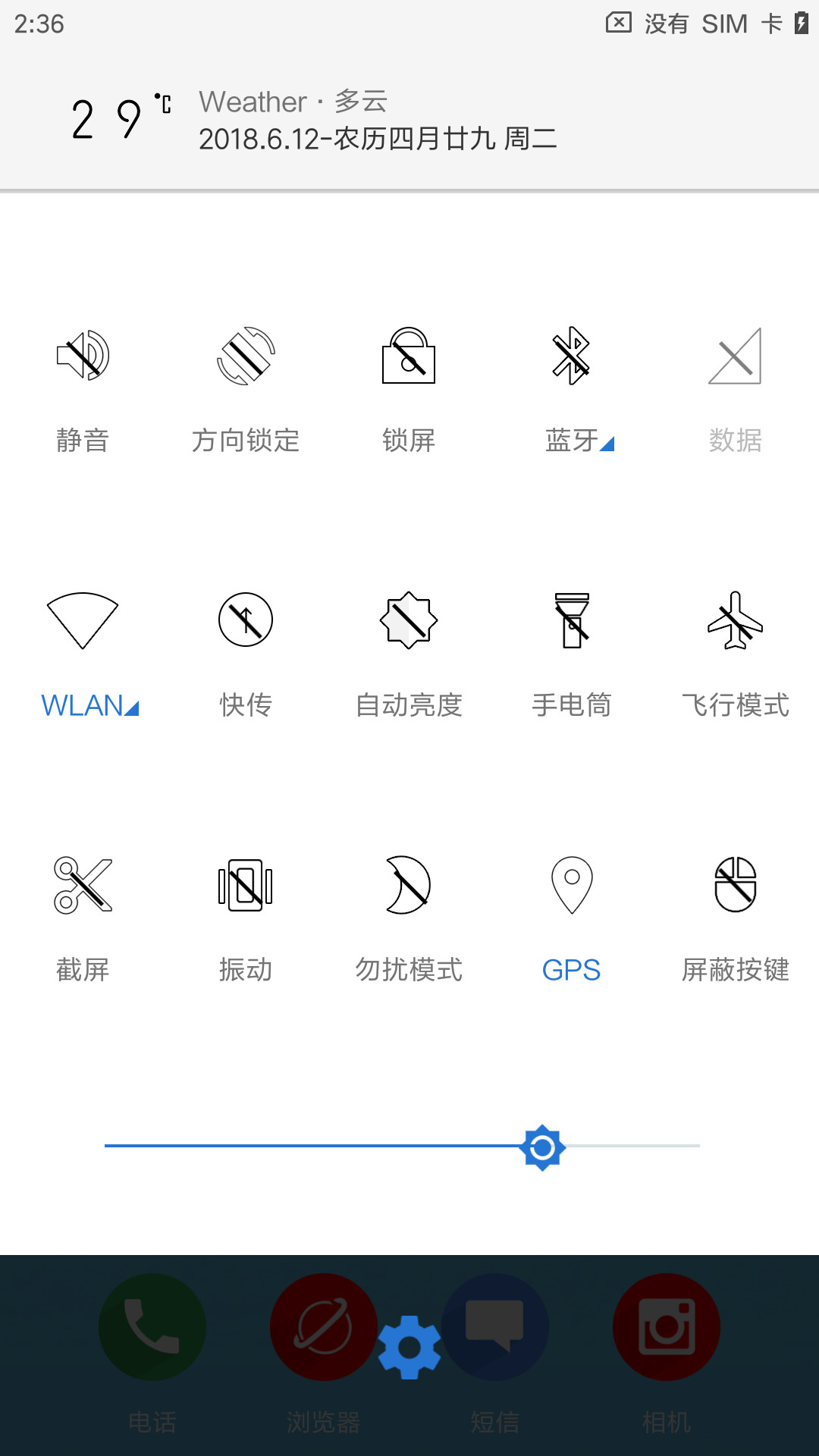Tap the brightness slider thumb
This screenshot has height=1456, width=819.
(542, 1147)
